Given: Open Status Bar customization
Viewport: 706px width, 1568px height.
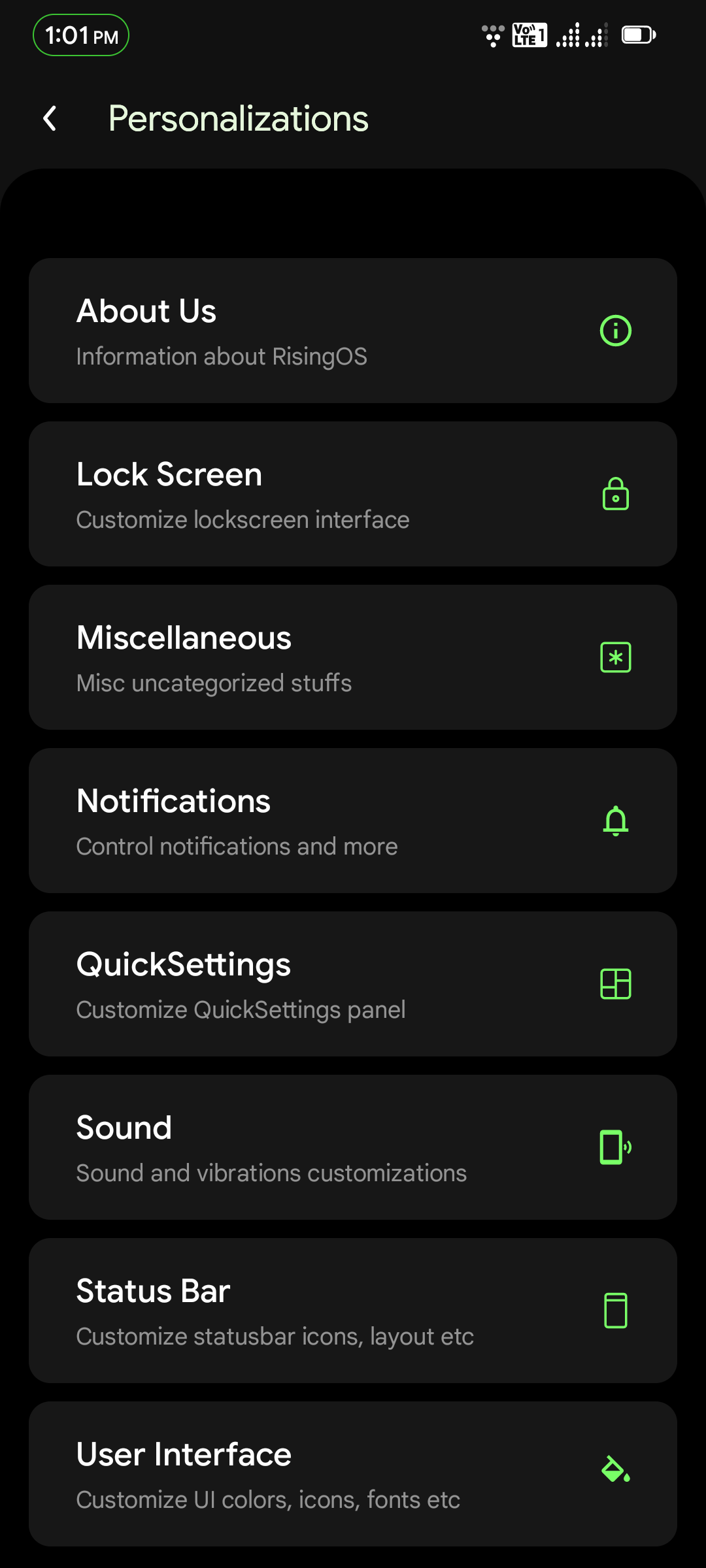Looking at the screenshot, I should pos(352,1311).
